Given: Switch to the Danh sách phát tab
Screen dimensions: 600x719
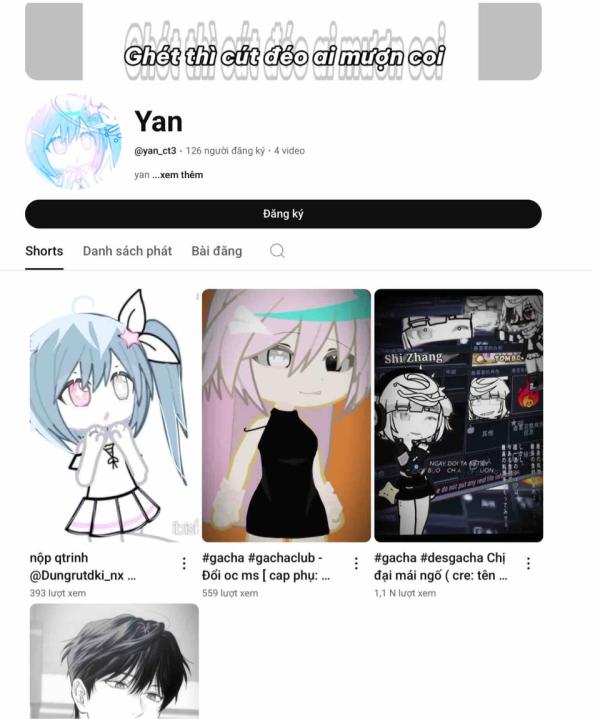Looking at the screenshot, I should 128,251.
